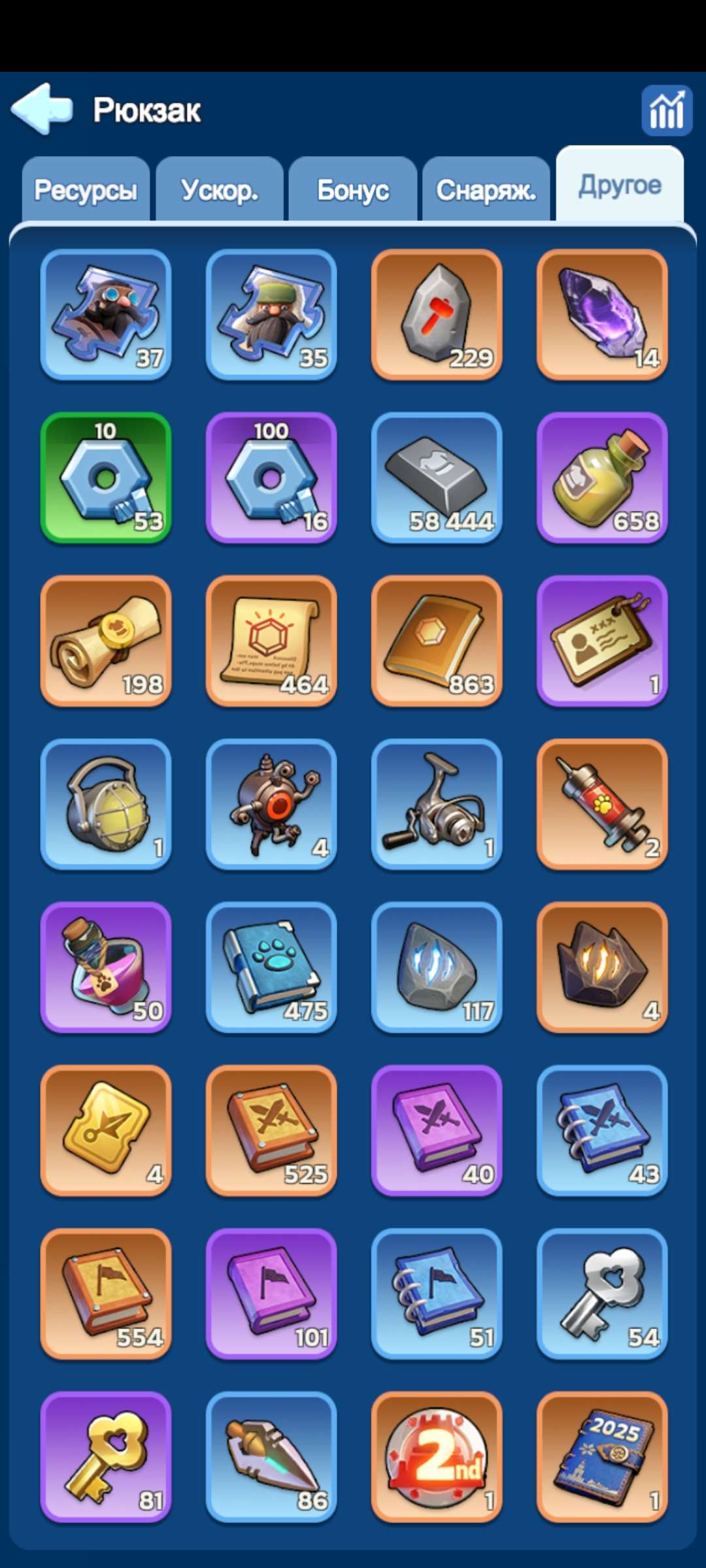Tap the rolled scroll item with 198

pyautogui.click(x=106, y=641)
